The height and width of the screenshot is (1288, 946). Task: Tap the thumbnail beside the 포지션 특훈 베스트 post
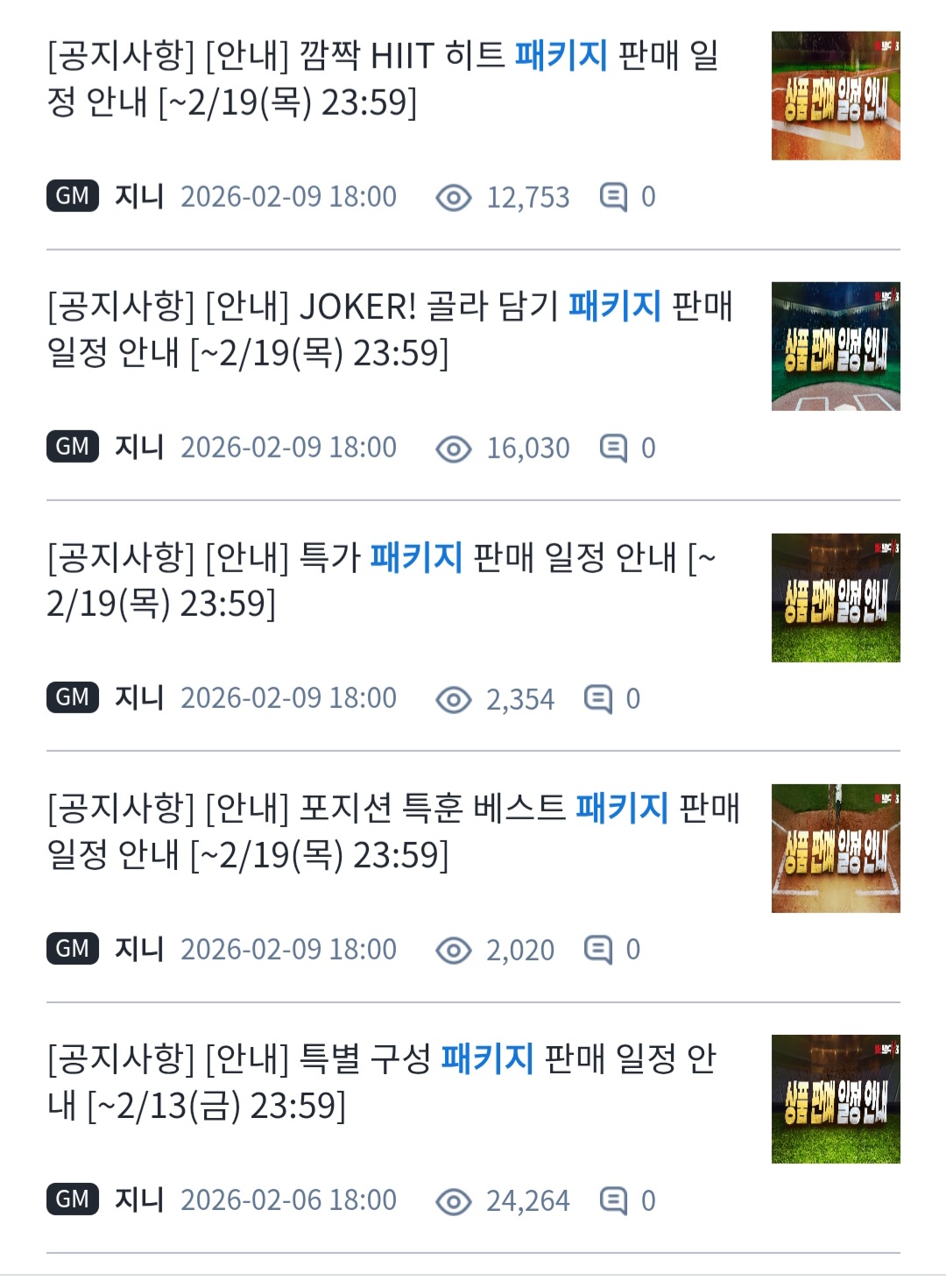836,848
